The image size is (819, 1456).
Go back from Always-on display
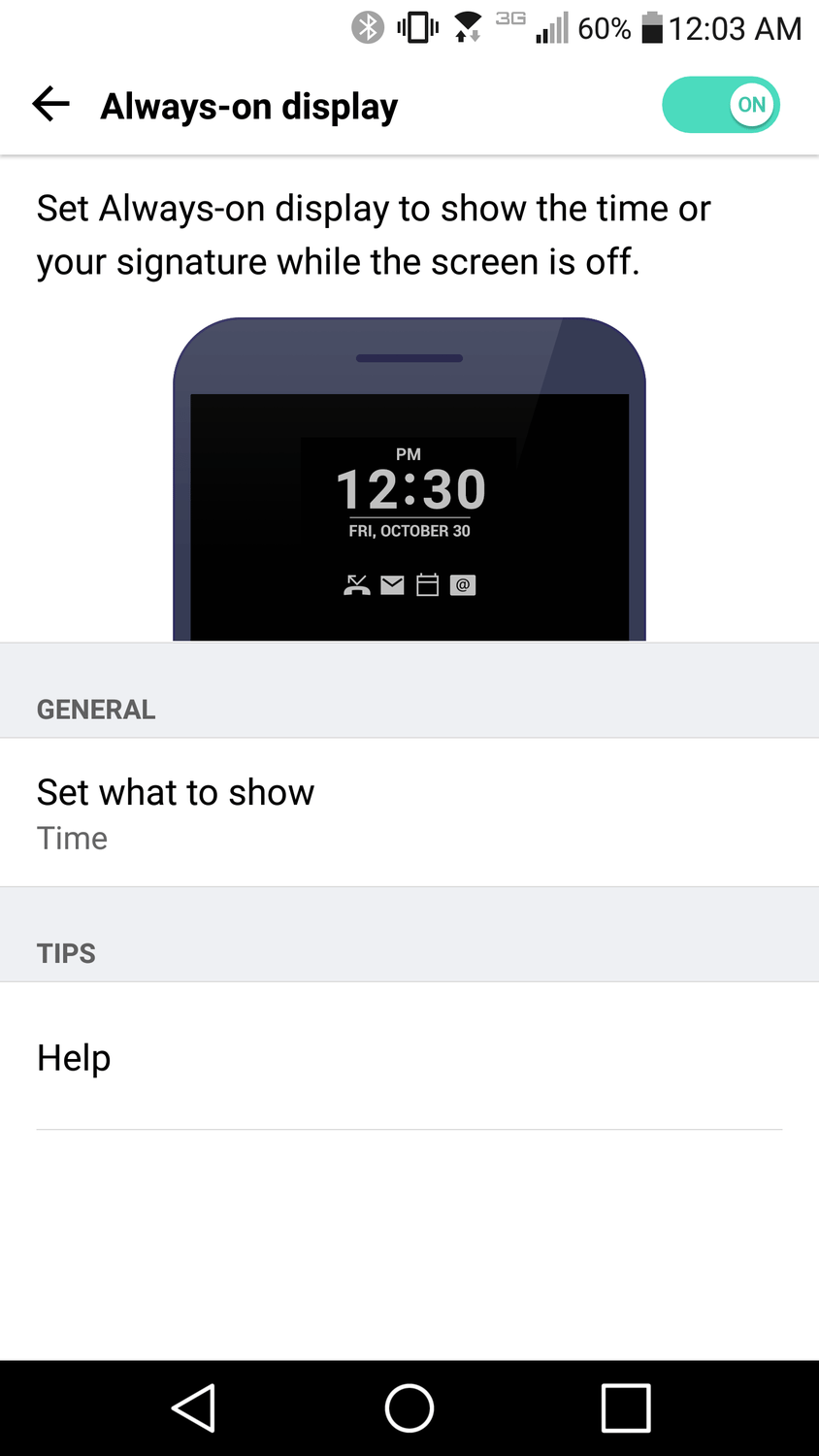point(51,104)
